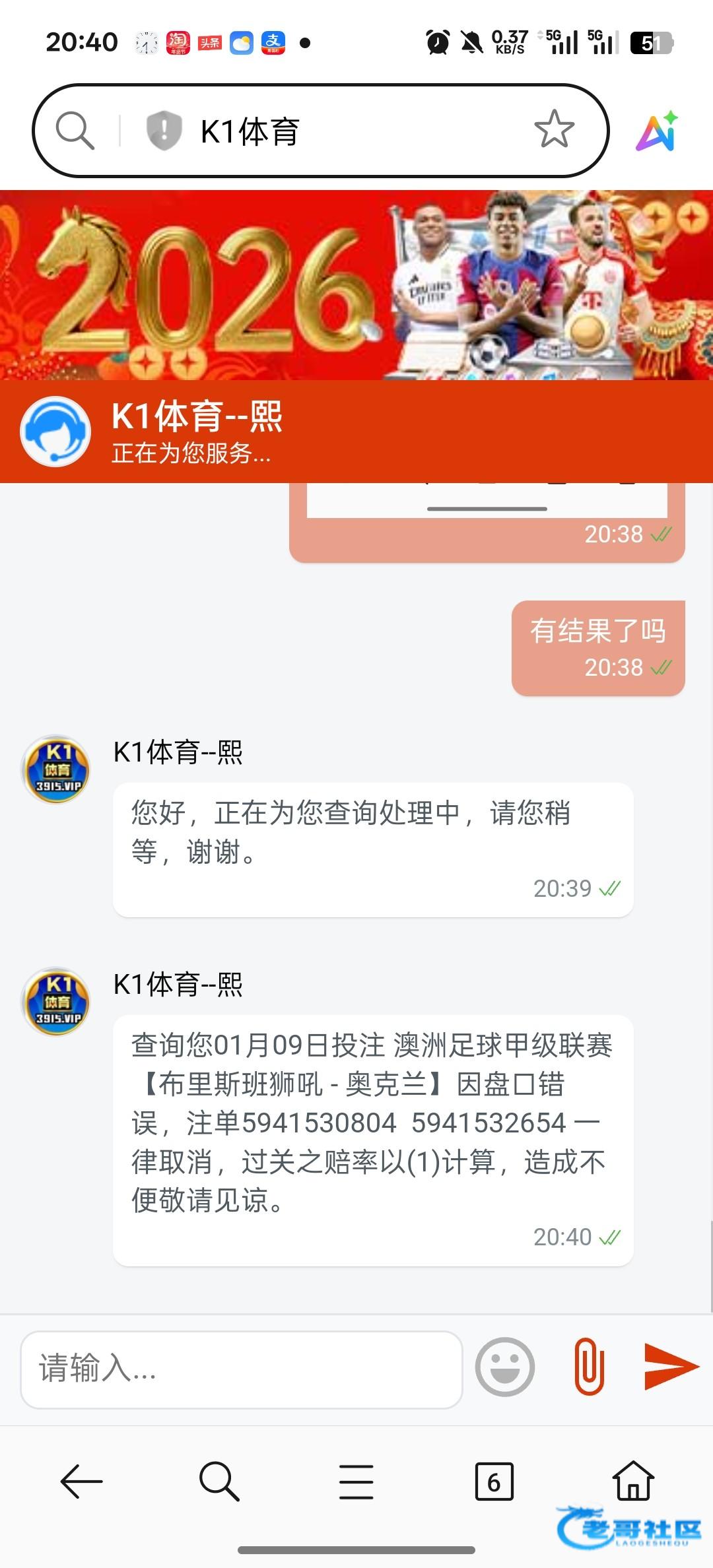Send the message with red arrow
This screenshot has height=1568, width=713.
pos(671,1366)
